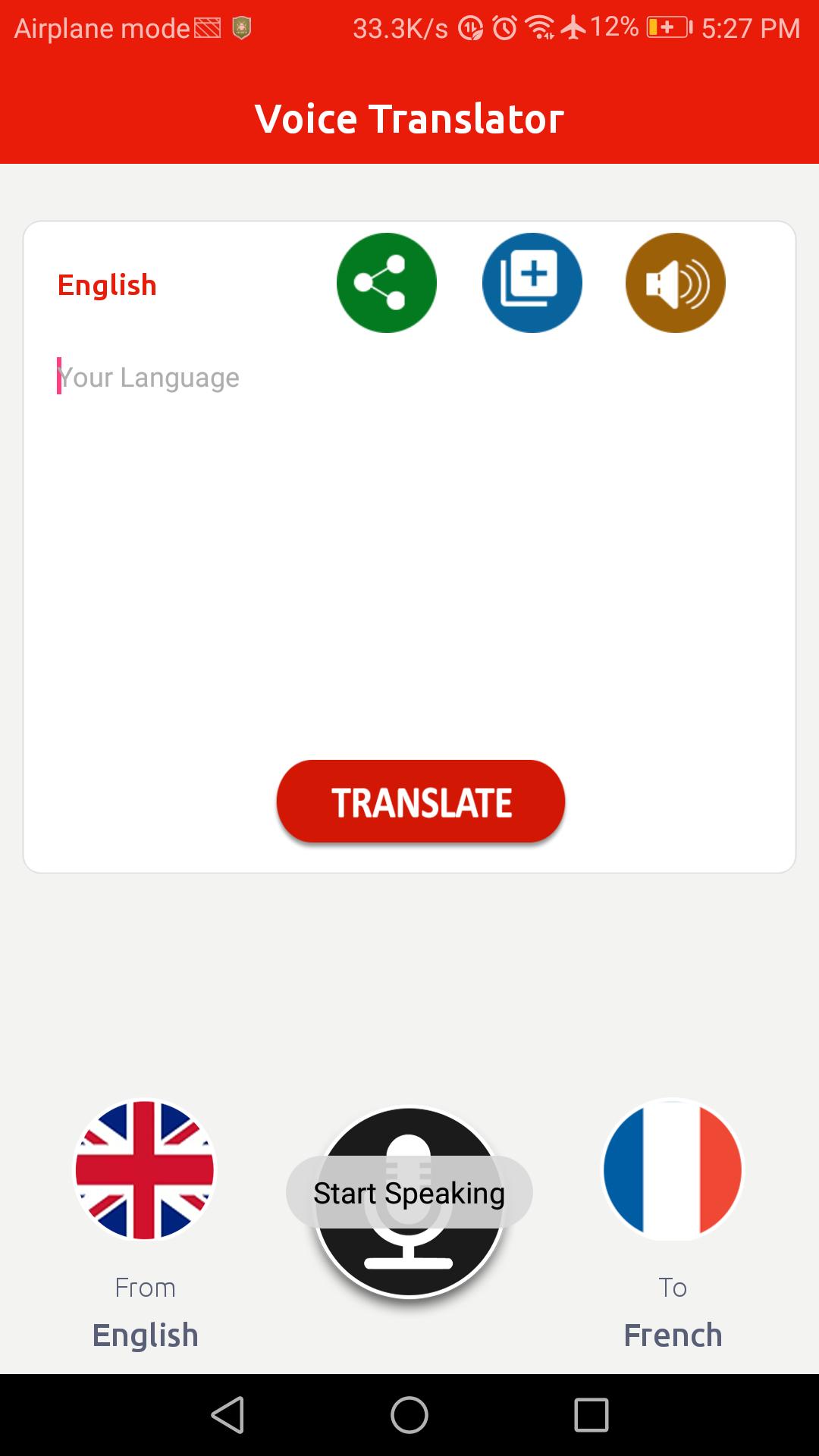Change the source language via the UK flag

tap(144, 1170)
